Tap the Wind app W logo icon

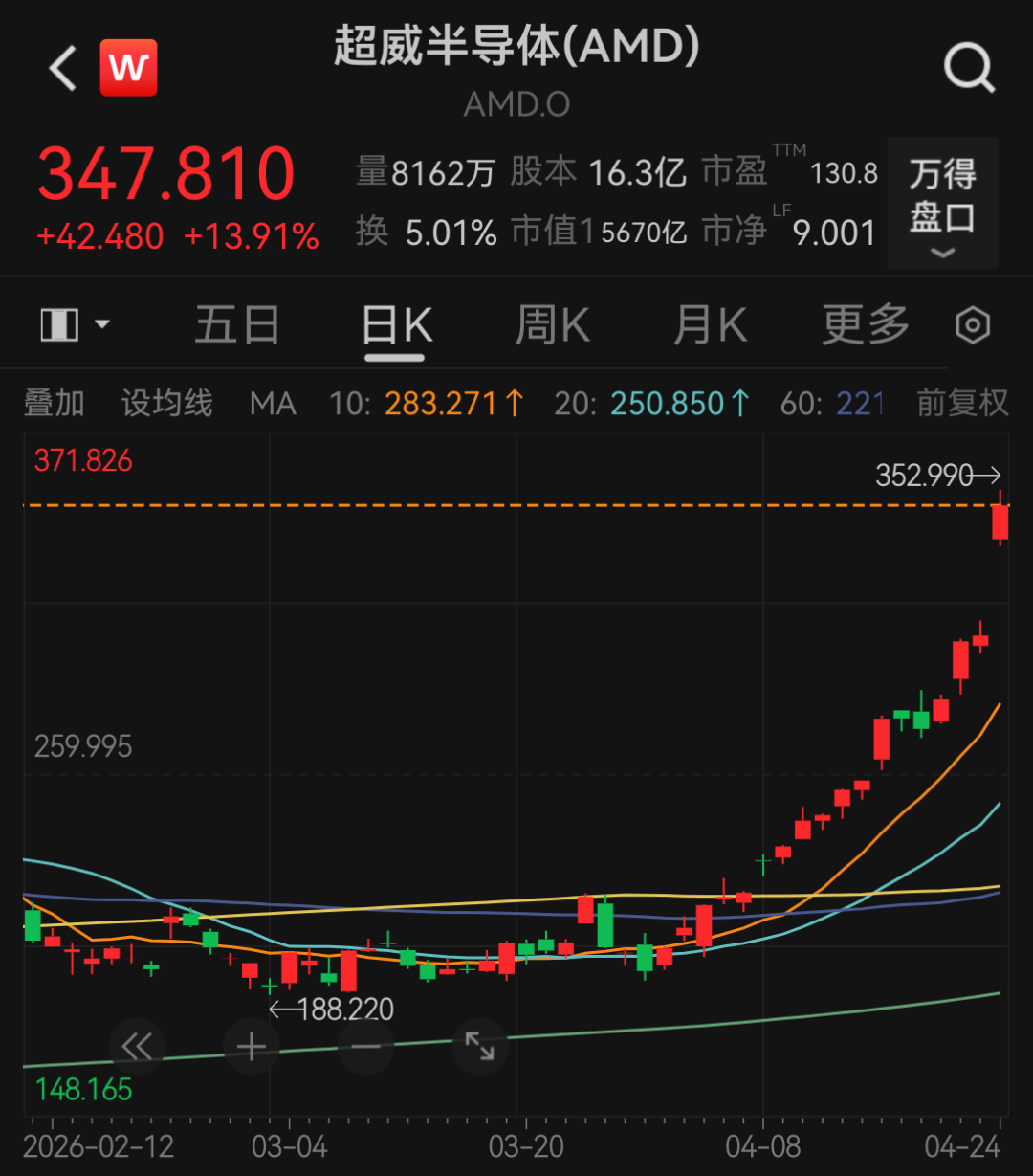coord(128,67)
